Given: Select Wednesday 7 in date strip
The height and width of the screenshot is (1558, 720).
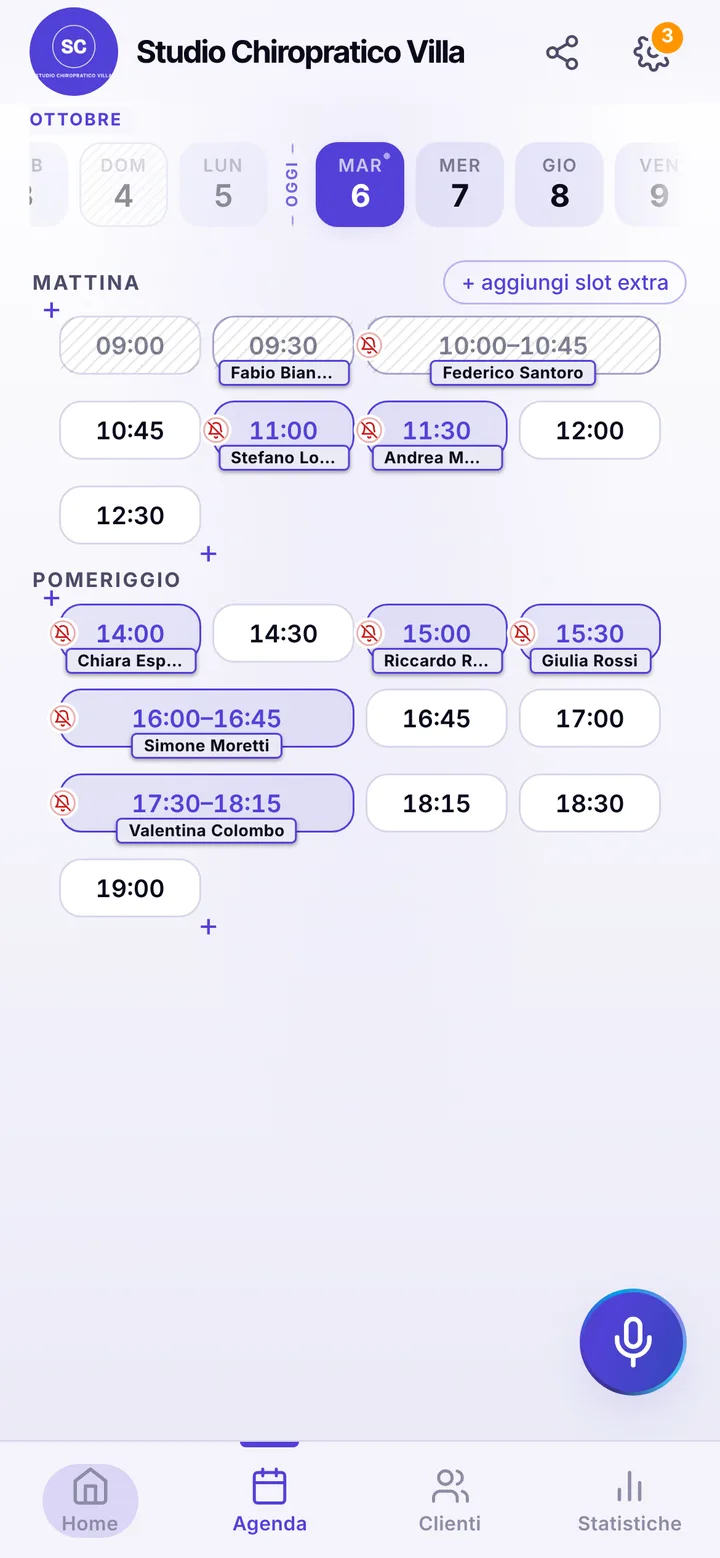Looking at the screenshot, I should [x=460, y=184].
